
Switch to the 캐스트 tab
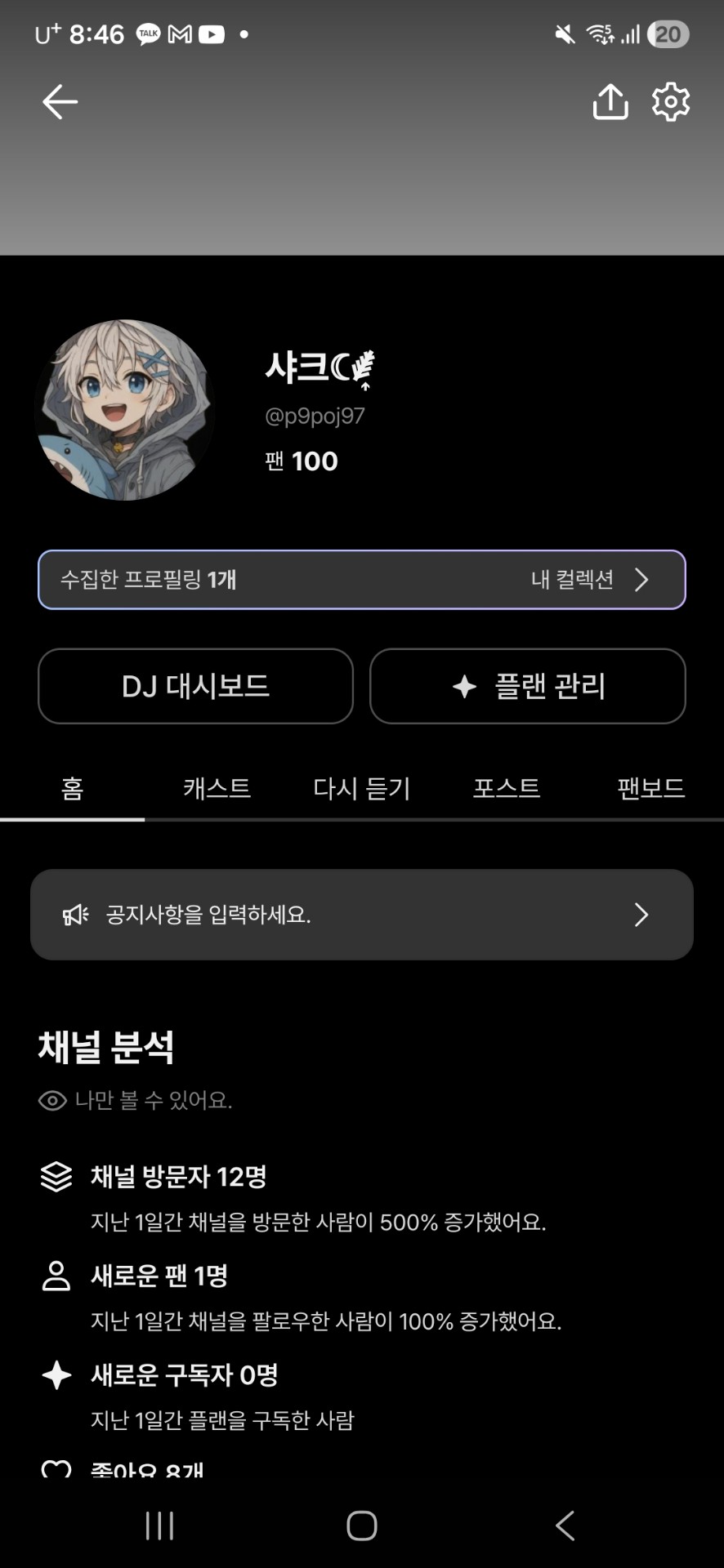[x=217, y=789]
